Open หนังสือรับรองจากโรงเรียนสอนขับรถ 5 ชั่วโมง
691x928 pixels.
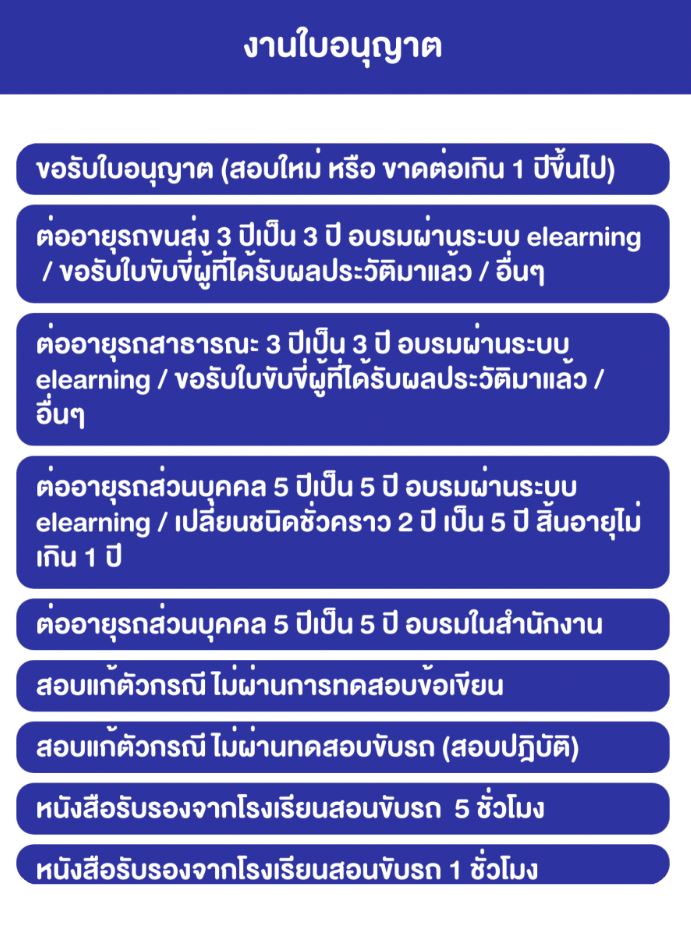point(343,808)
